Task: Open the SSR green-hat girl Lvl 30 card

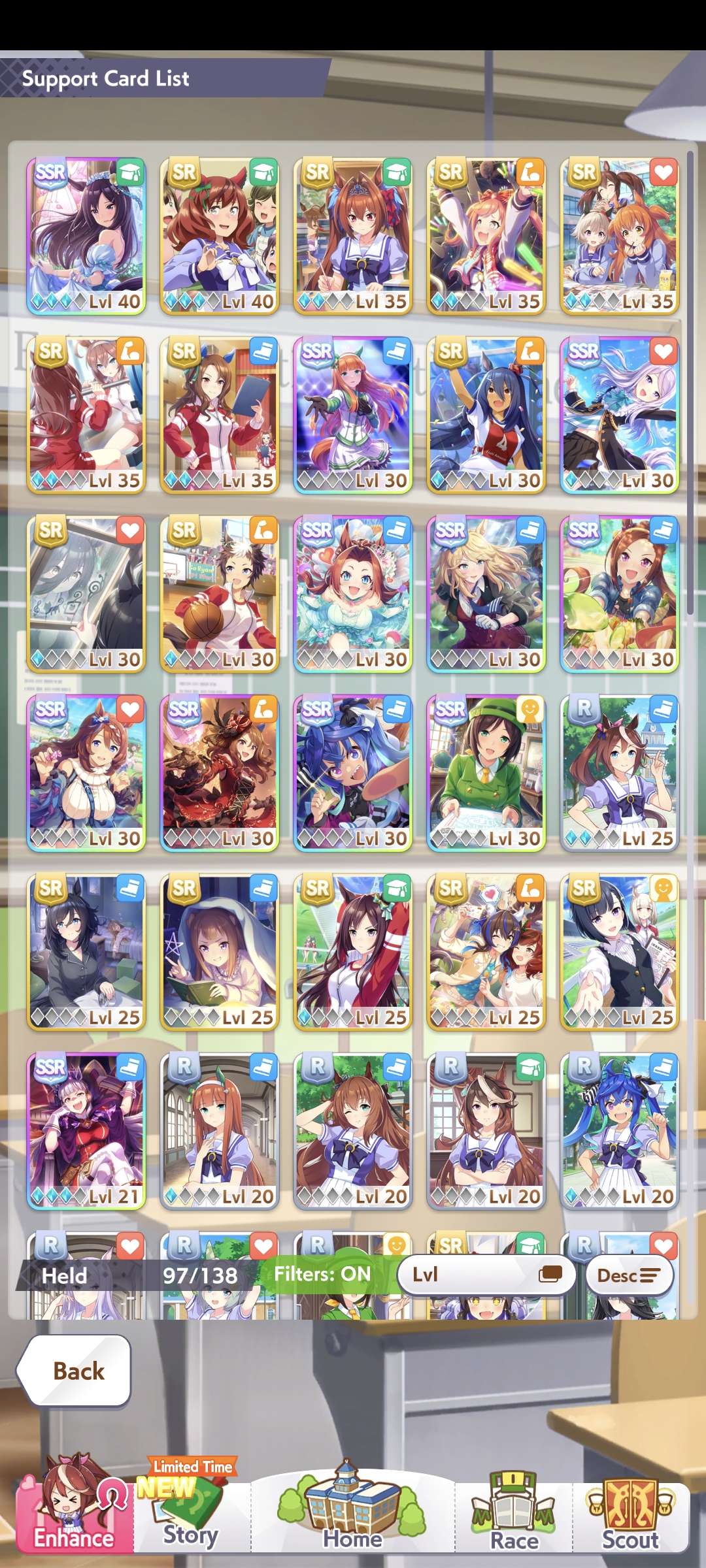Action: (486, 773)
